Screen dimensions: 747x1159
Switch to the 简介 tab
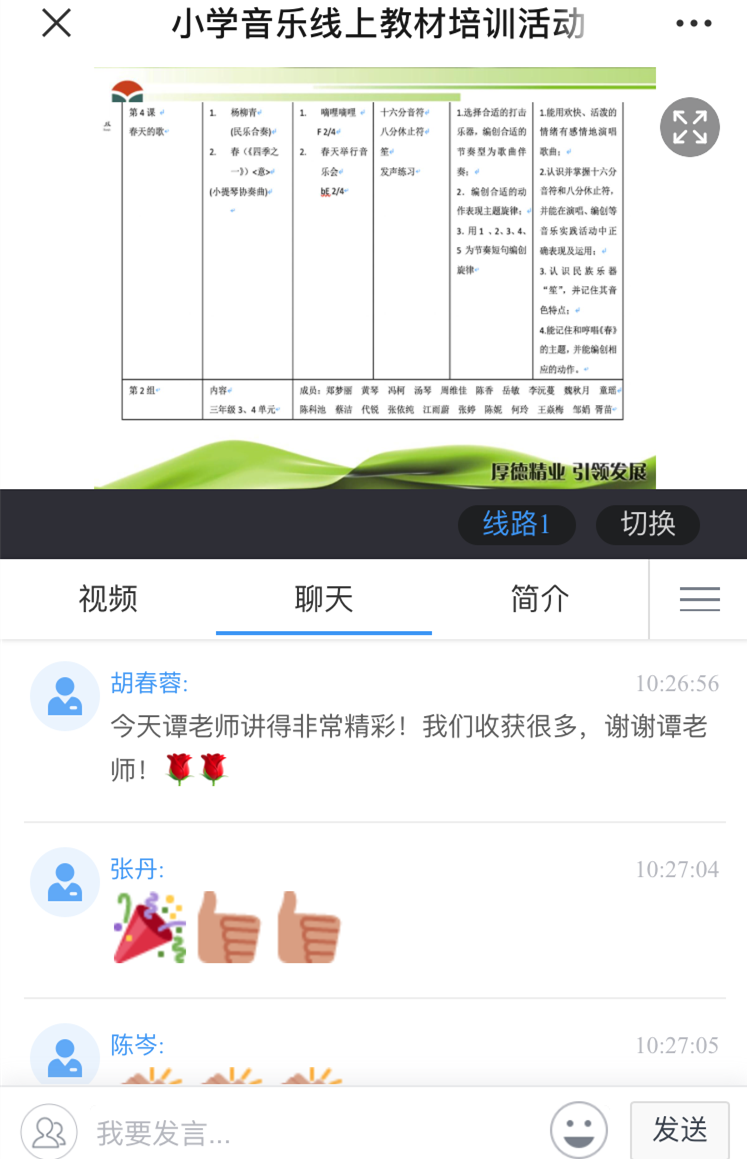click(x=540, y=598)
